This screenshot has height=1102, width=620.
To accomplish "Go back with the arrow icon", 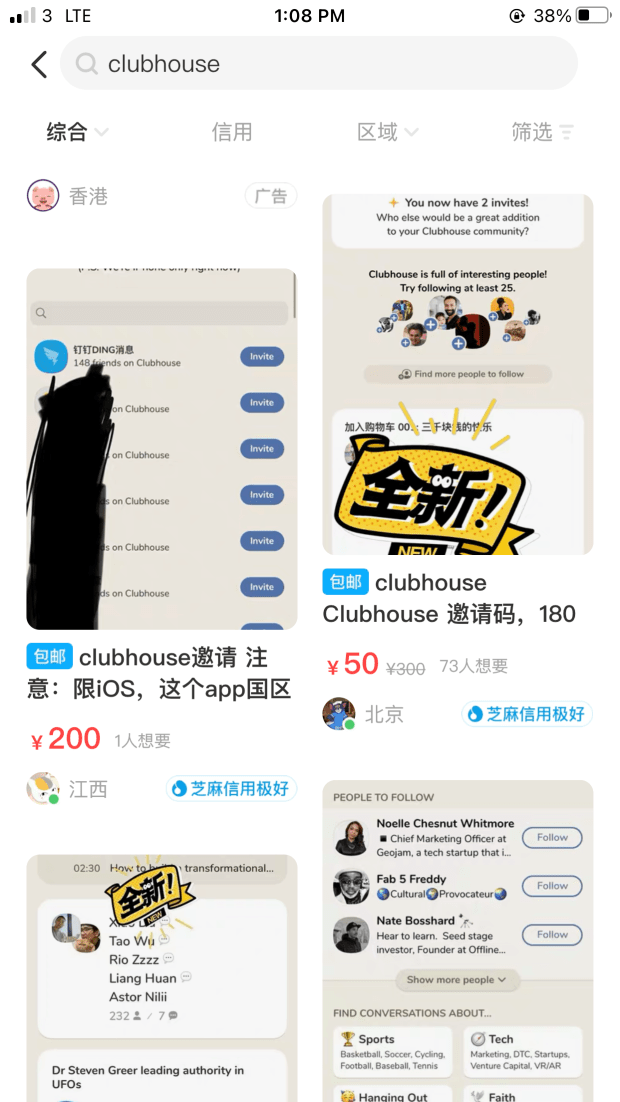I will coord(39,65).
